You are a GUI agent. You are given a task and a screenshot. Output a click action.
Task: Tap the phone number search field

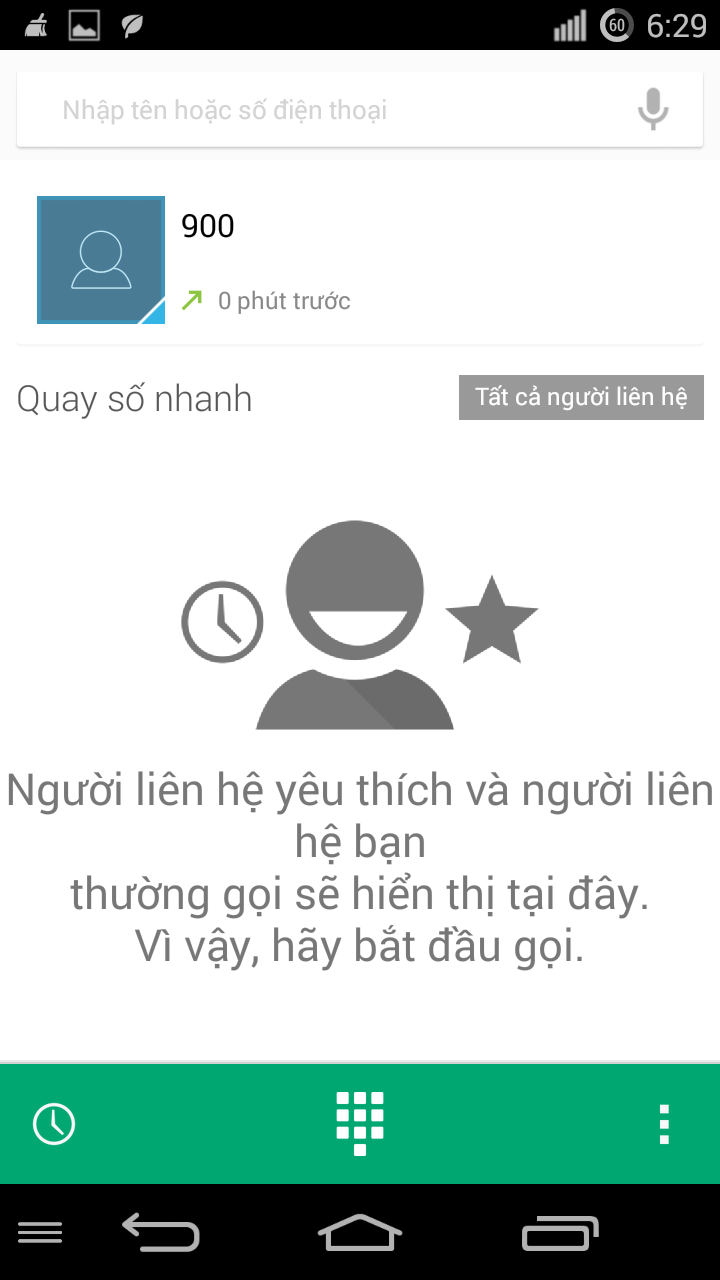pyautogui.click(x=300, y=110)
